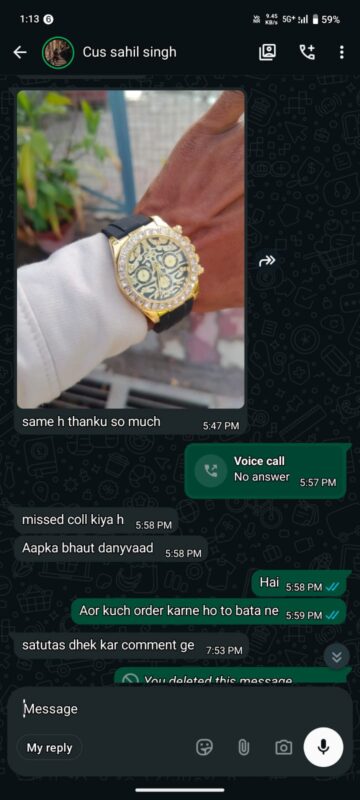Open Cus sahil singh's contact info
360x800 pixels.
[x=130, y=52]
